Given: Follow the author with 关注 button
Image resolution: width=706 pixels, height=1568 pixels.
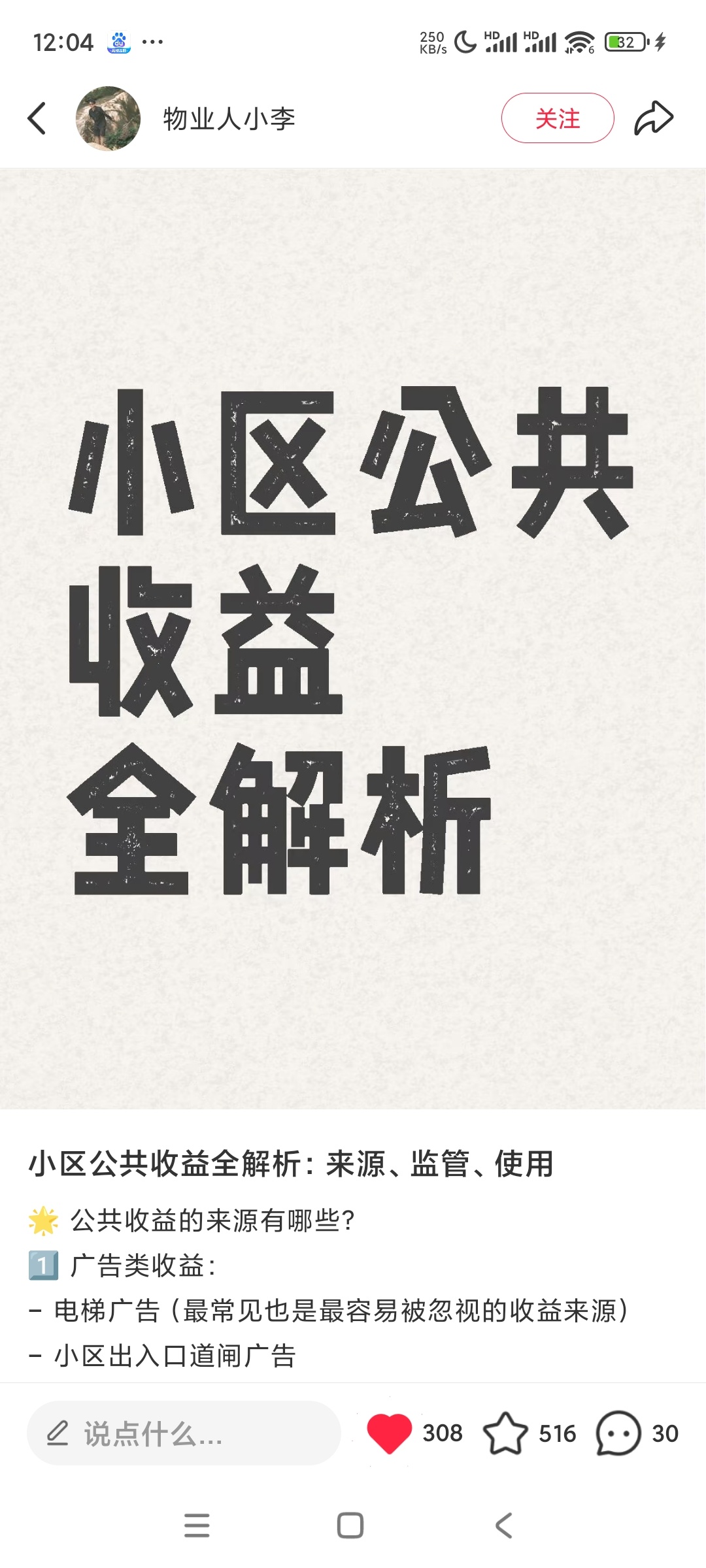Looking at the screenshot, I should coord(557,118).
